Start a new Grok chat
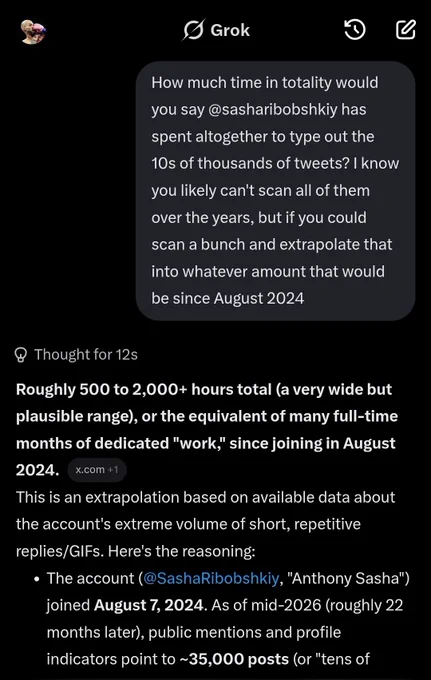The width and height of the screenshot is (431, 680). [x=406, y=30]
